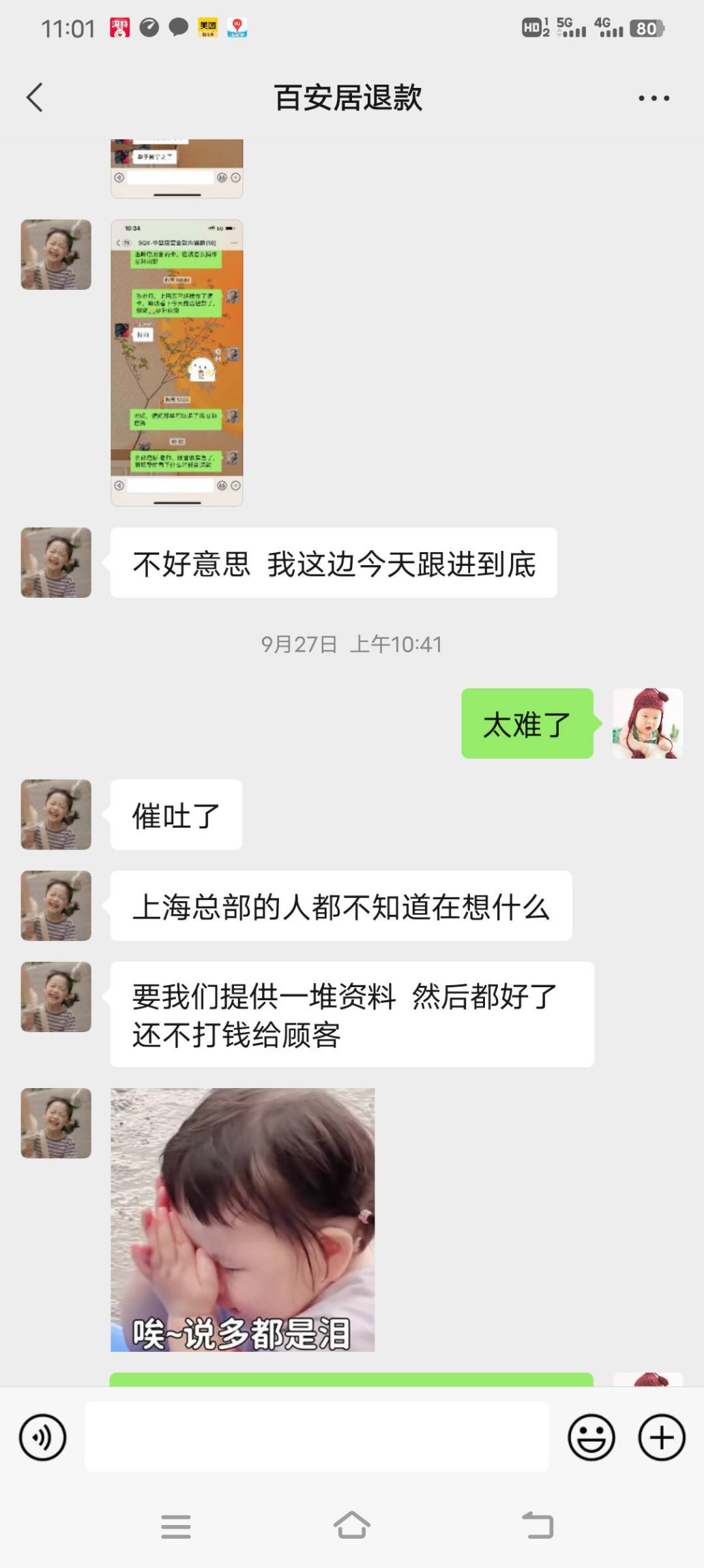Open the contact's avatar beside 催吐了
Screen dimensions: 704x1568
(56, 814)
